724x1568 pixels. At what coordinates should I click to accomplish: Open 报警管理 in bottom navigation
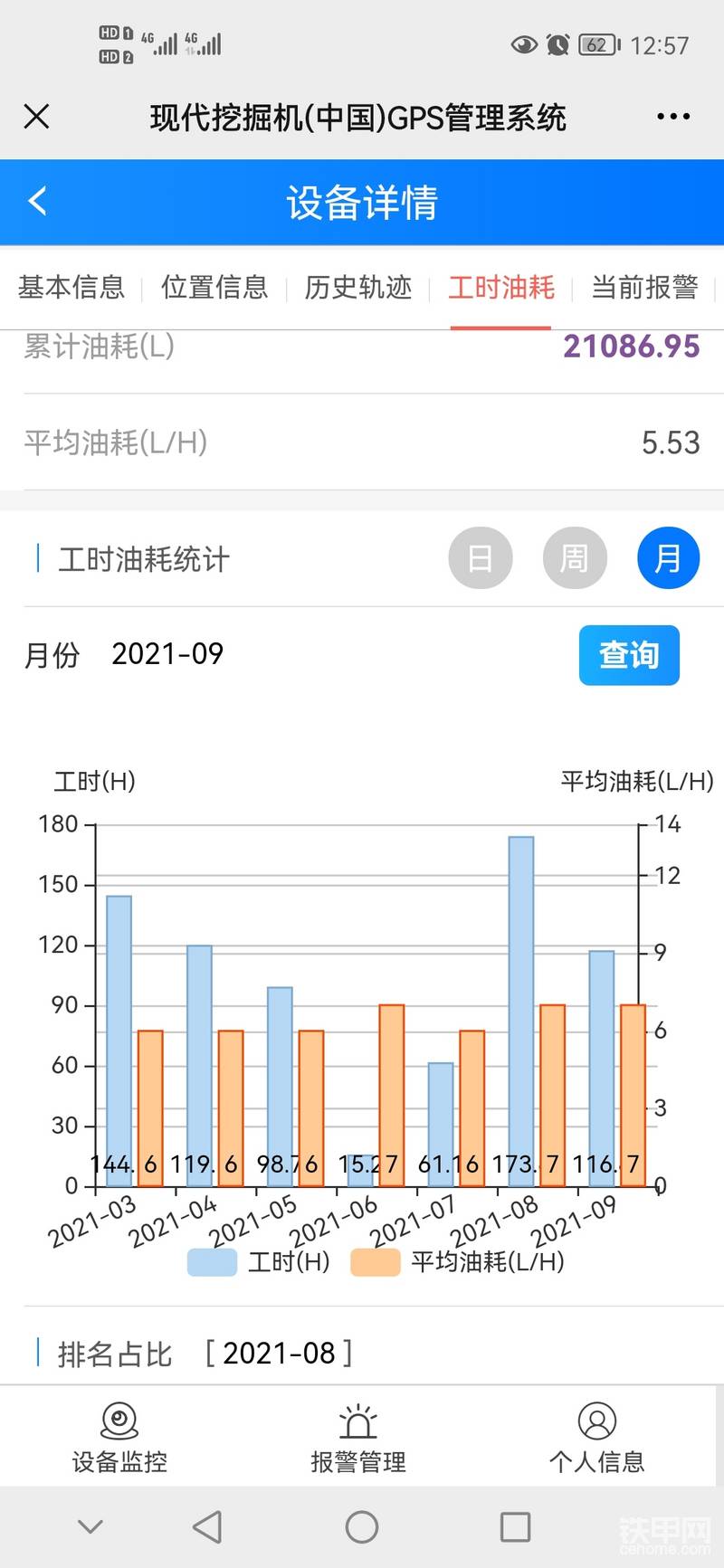pyautogui.click(x=358, y=1438)
